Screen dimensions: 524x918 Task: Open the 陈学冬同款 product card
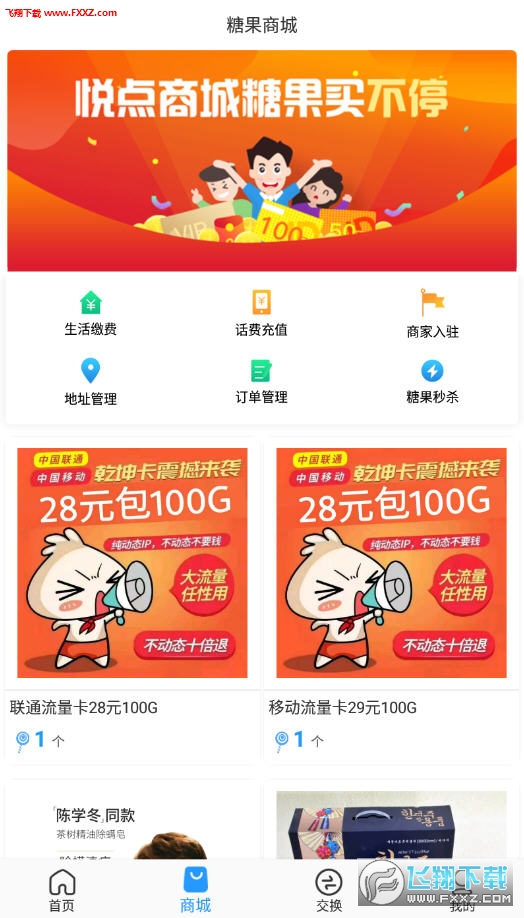[132, 820]
